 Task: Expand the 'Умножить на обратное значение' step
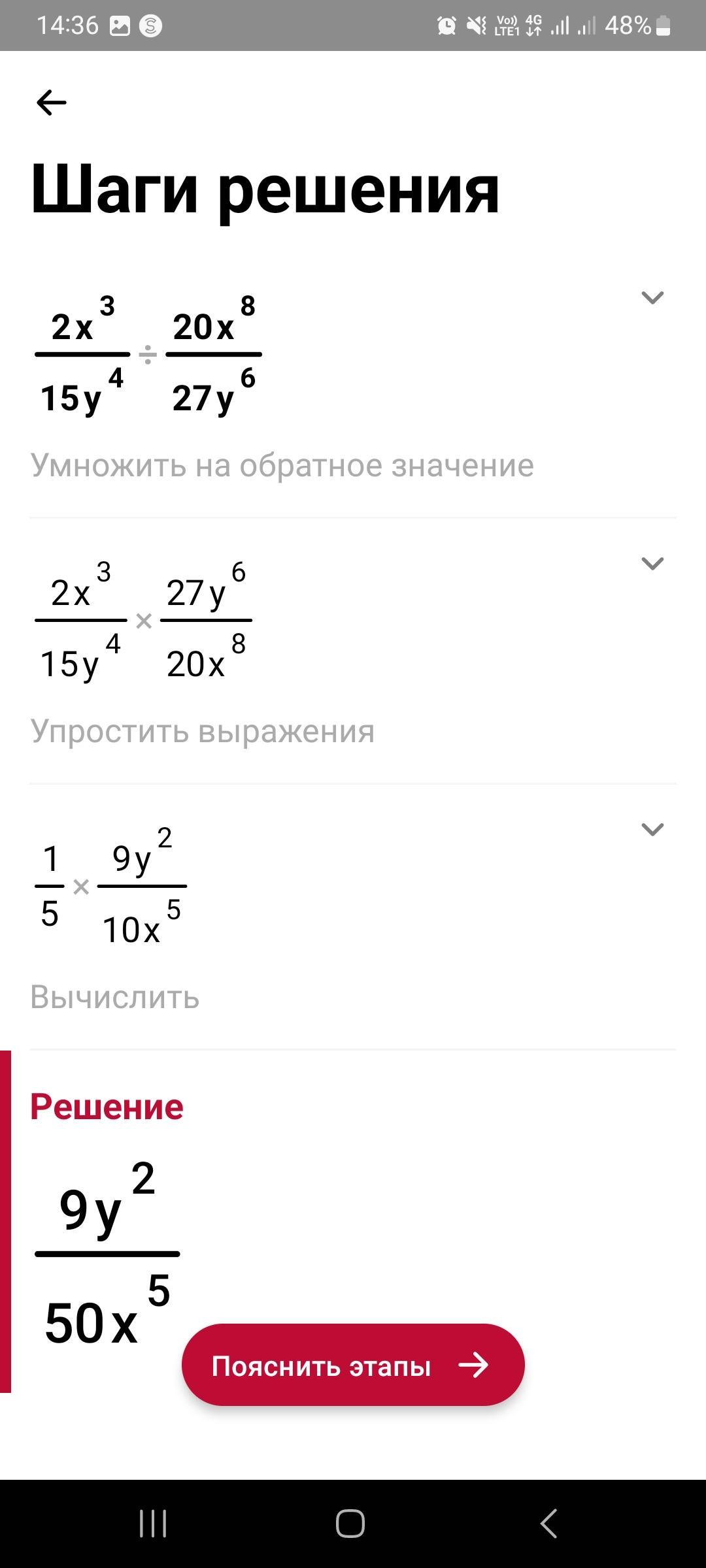pos(652,298)
